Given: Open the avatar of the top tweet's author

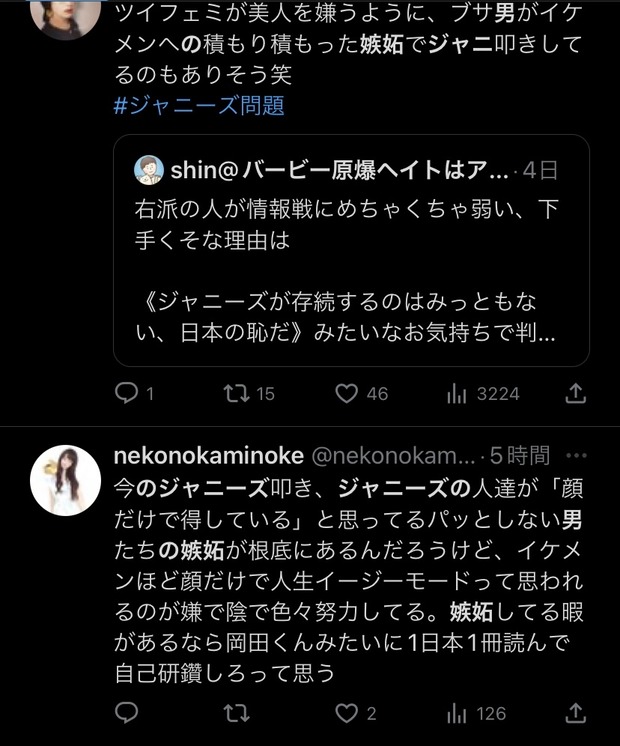Looking at the screenshot, I should 65,15.
